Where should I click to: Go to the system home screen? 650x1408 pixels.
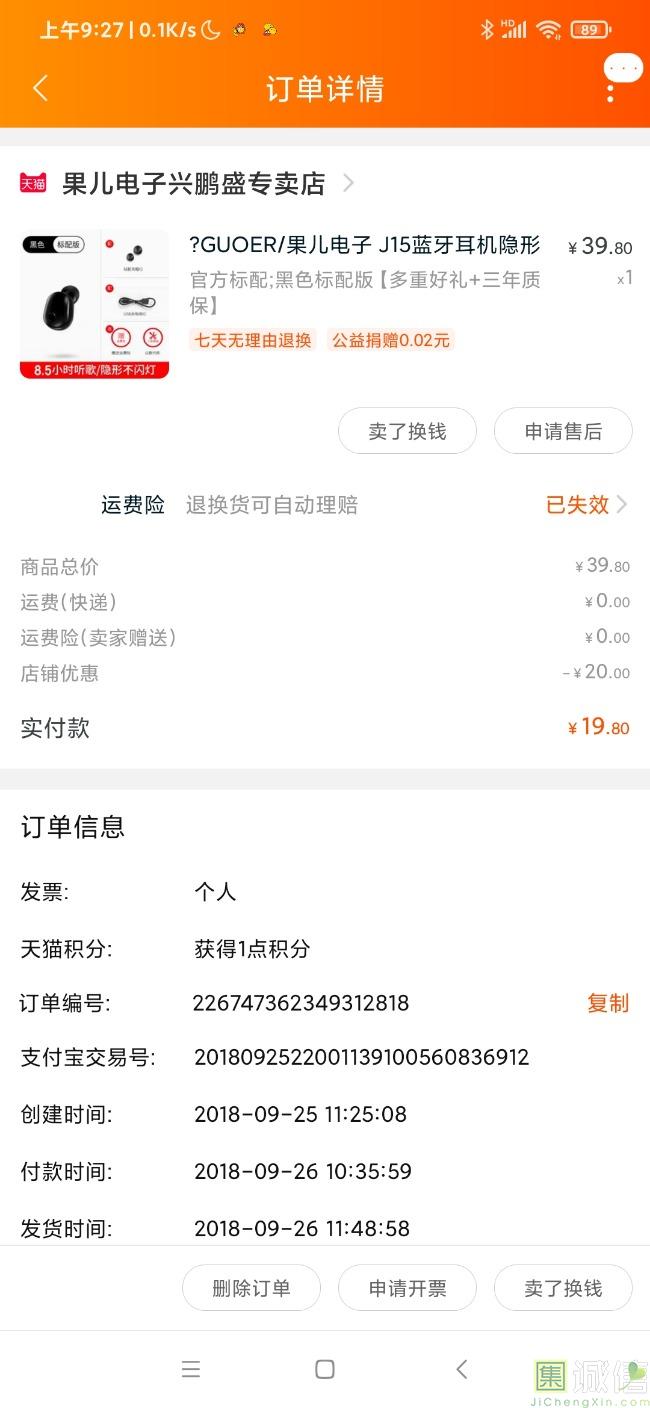click(x=324, y=1369)
